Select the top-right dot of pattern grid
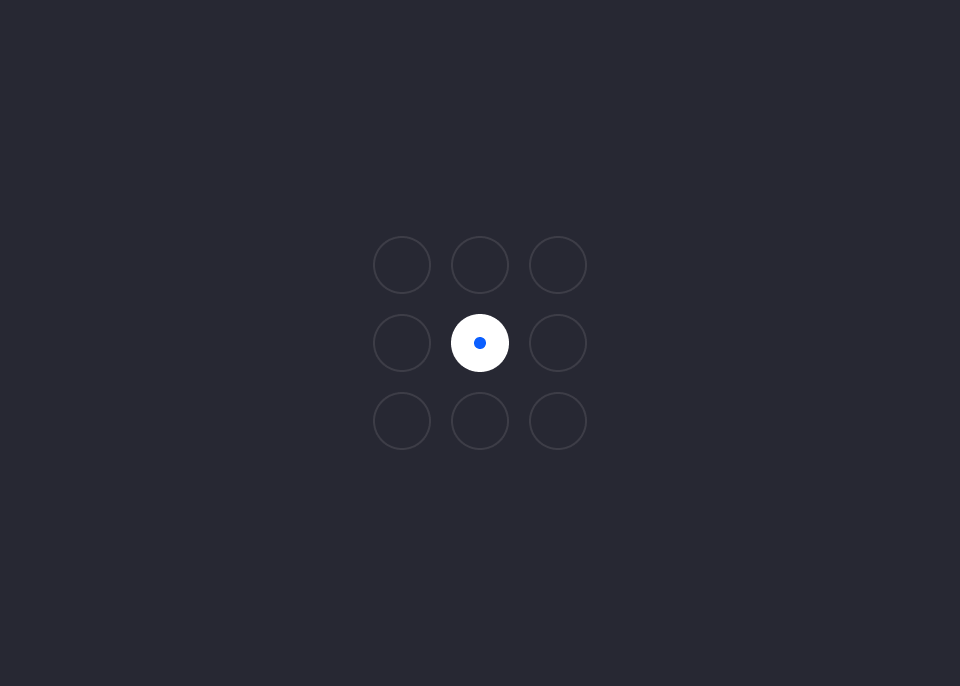Image resolution: width=960 pixels, height=686 pixels. [x=558, y=265]
